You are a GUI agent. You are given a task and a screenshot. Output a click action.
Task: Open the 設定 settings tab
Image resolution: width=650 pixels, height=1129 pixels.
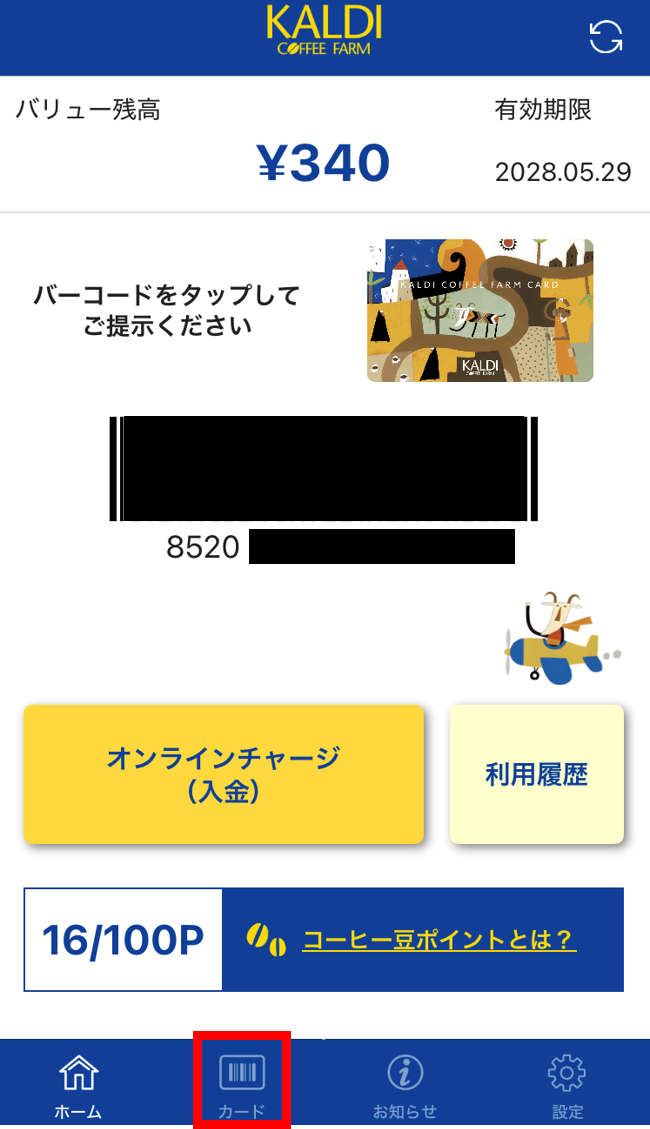tap(567, 1085)
